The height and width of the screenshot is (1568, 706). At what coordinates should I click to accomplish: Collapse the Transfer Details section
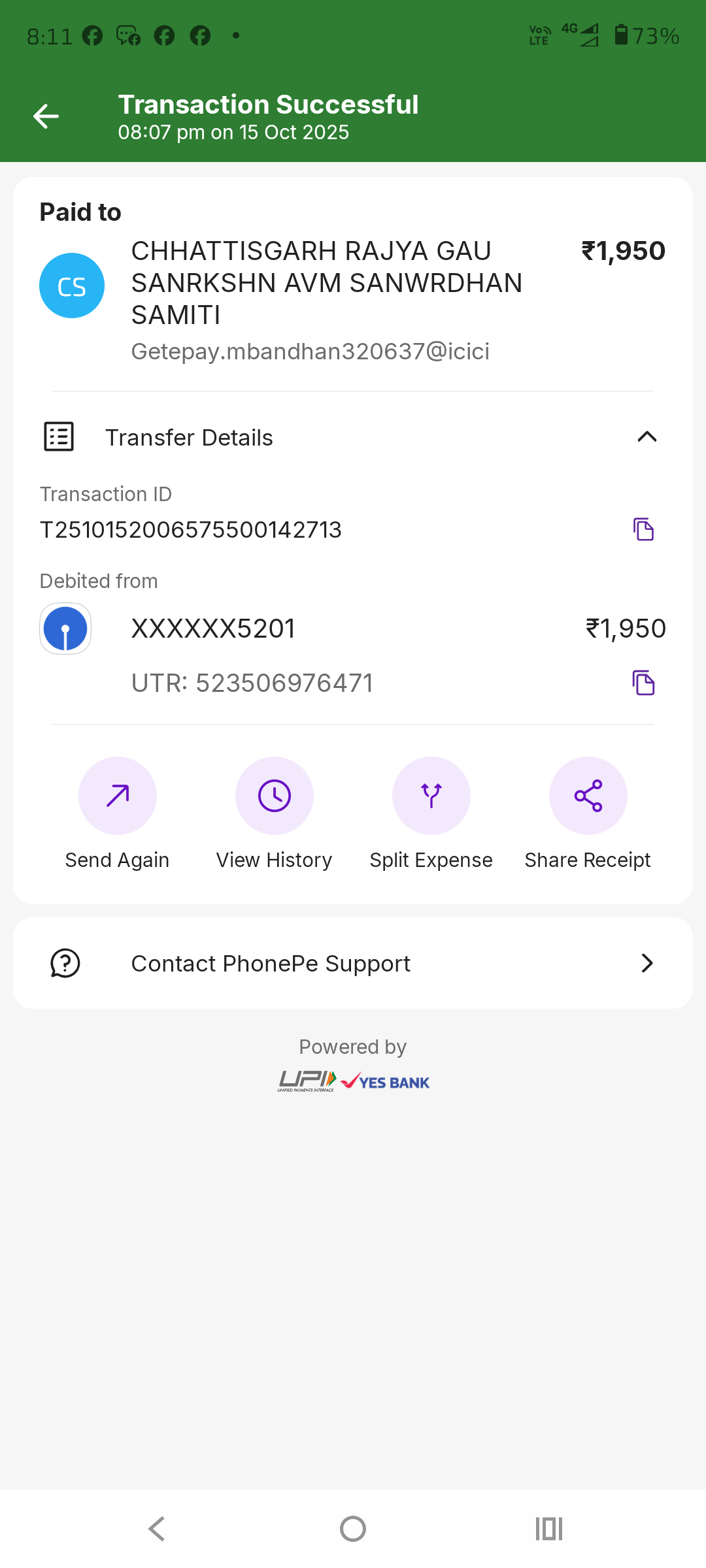click(x=647, y=437)
